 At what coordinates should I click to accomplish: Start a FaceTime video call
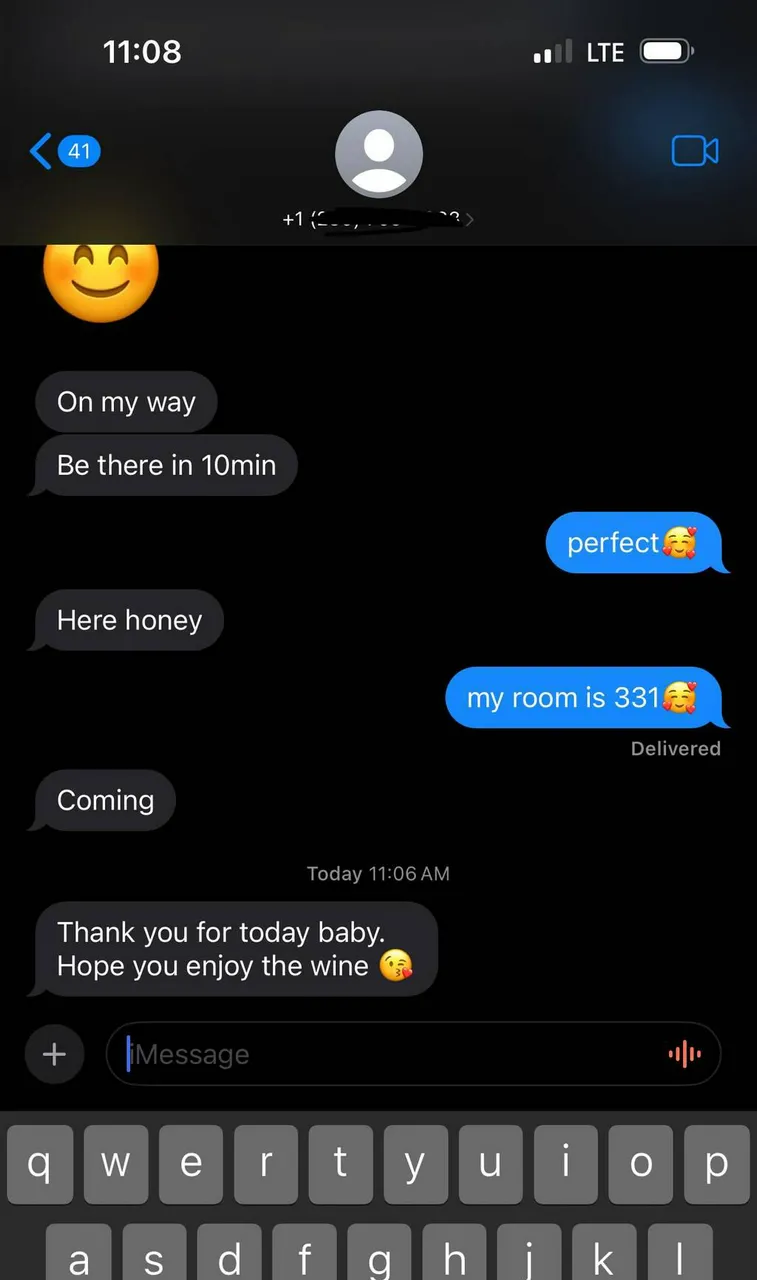[x=694, y=151]
